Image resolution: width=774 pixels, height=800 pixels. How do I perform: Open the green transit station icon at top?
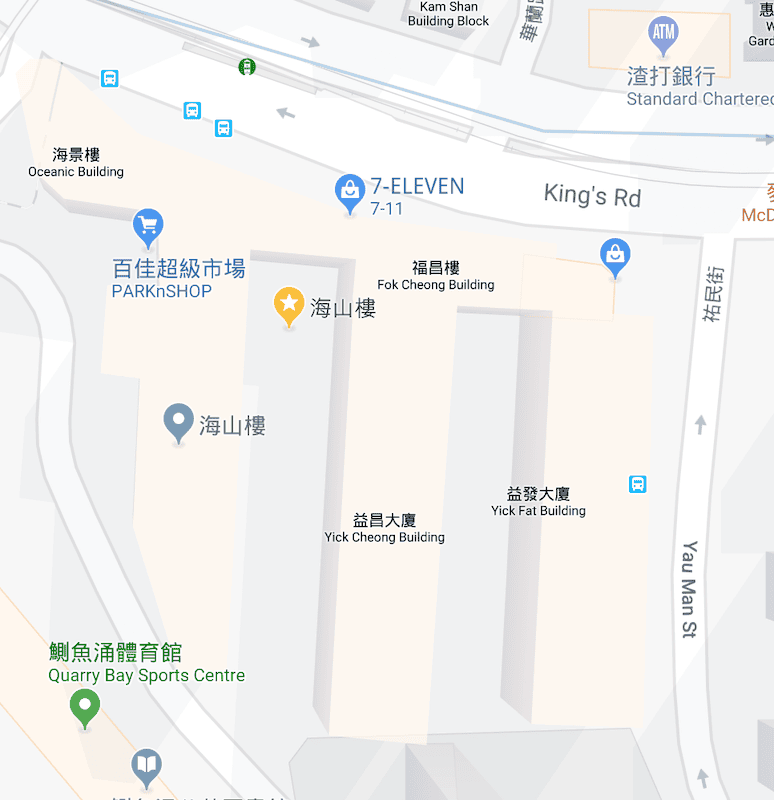click(x=246, y=66)
